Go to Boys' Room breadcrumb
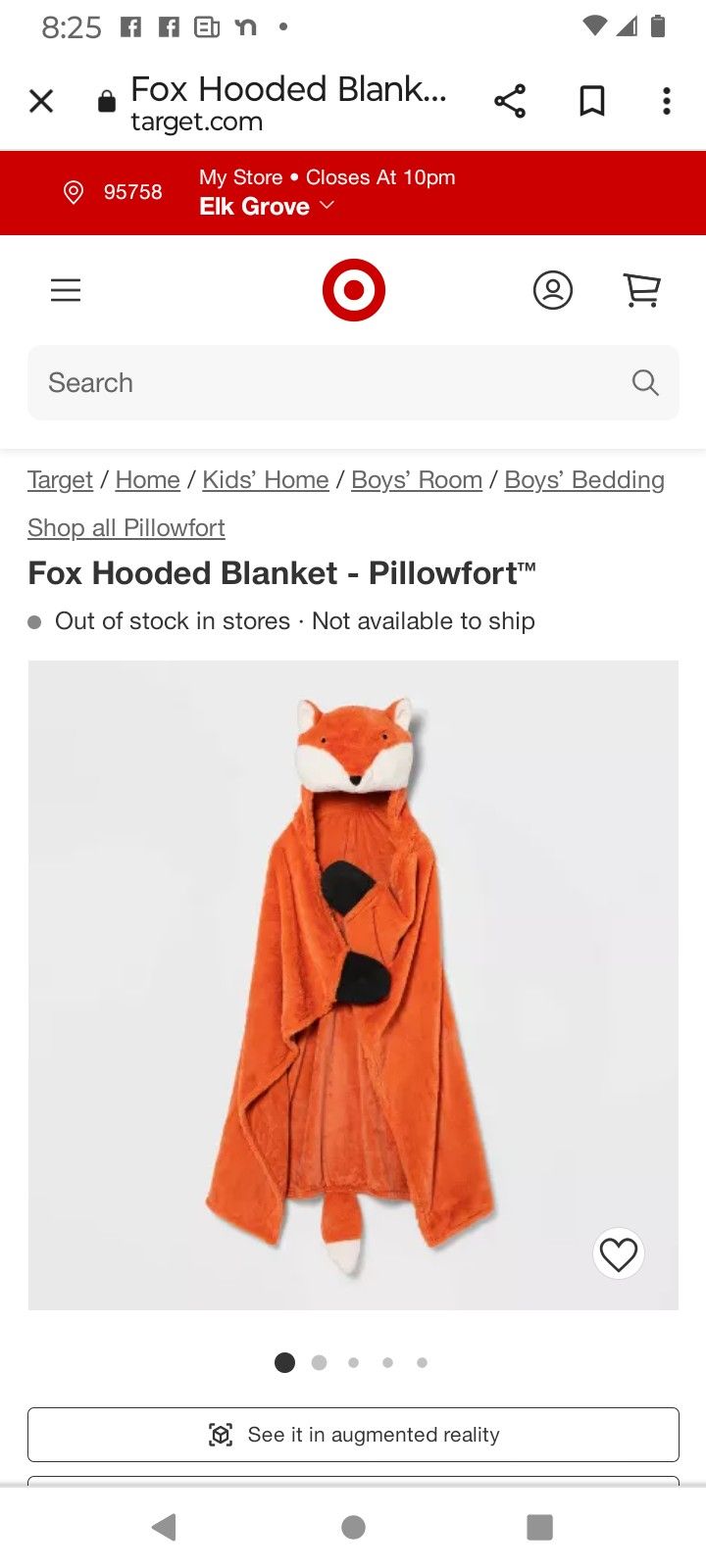Image resolution: width=706 pixels, height=1568 pixels. pyautogui.click(x=417, y=480)
